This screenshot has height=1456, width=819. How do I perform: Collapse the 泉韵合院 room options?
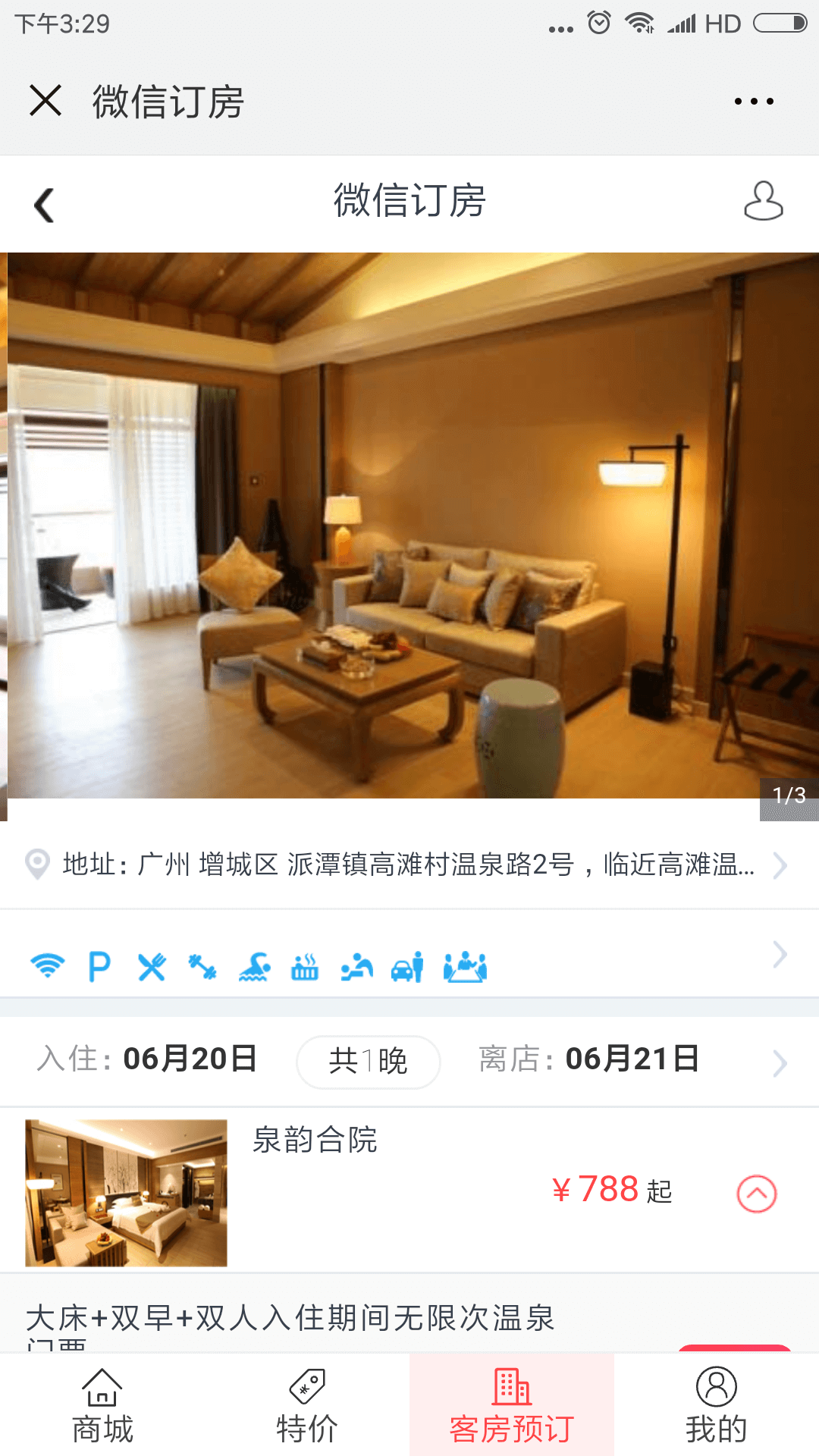click(756, 1194)
